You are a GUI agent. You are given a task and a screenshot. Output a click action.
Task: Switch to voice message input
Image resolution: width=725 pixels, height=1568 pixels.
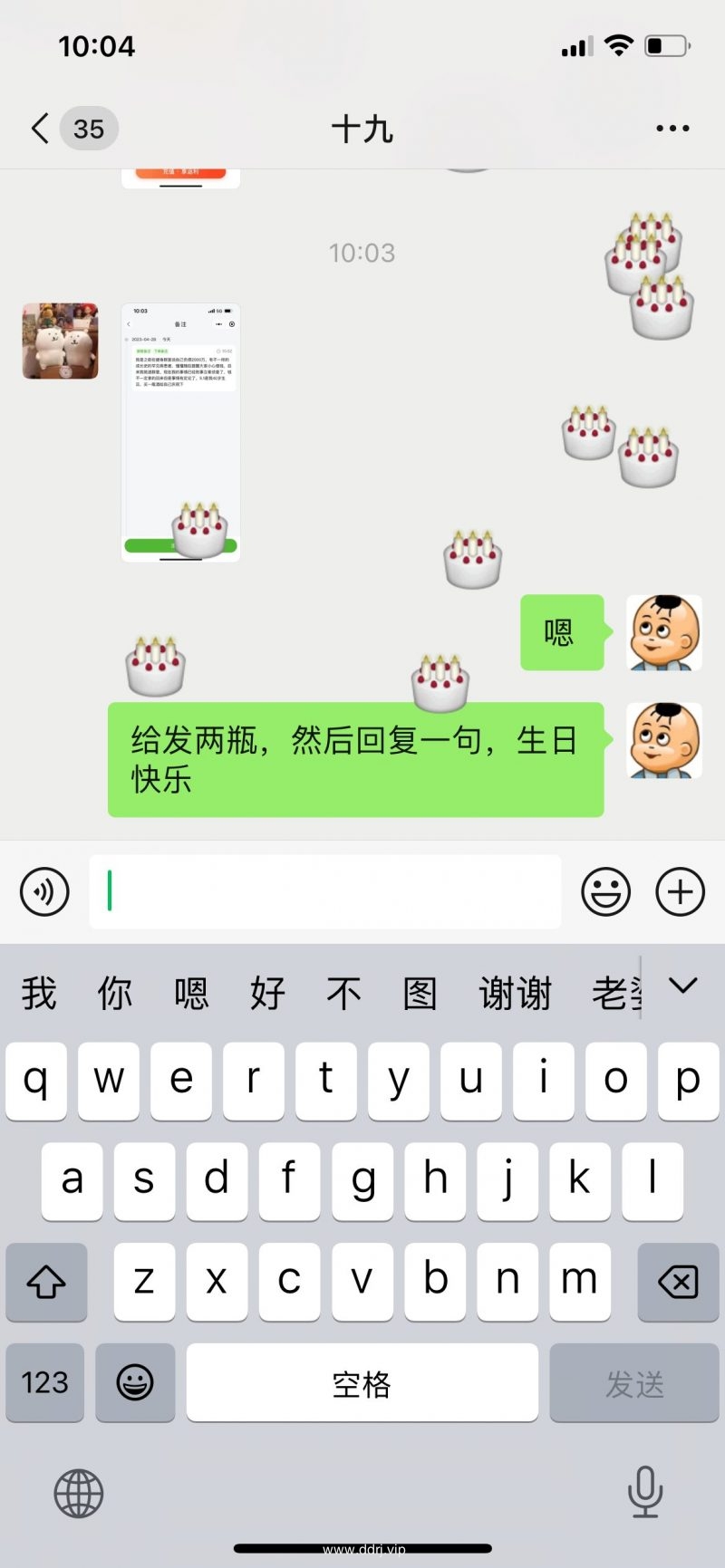tap(44, 892)
